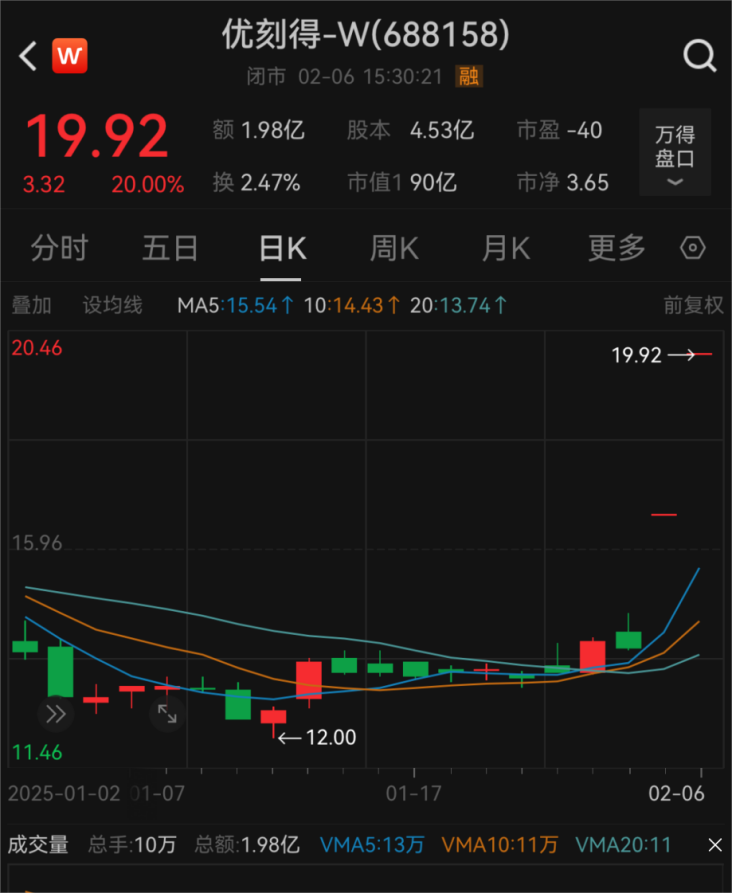Expand the 万得盘口 panel
Image resolution: width=732 pixels, height=893 pixels.
tap(675, 153)
